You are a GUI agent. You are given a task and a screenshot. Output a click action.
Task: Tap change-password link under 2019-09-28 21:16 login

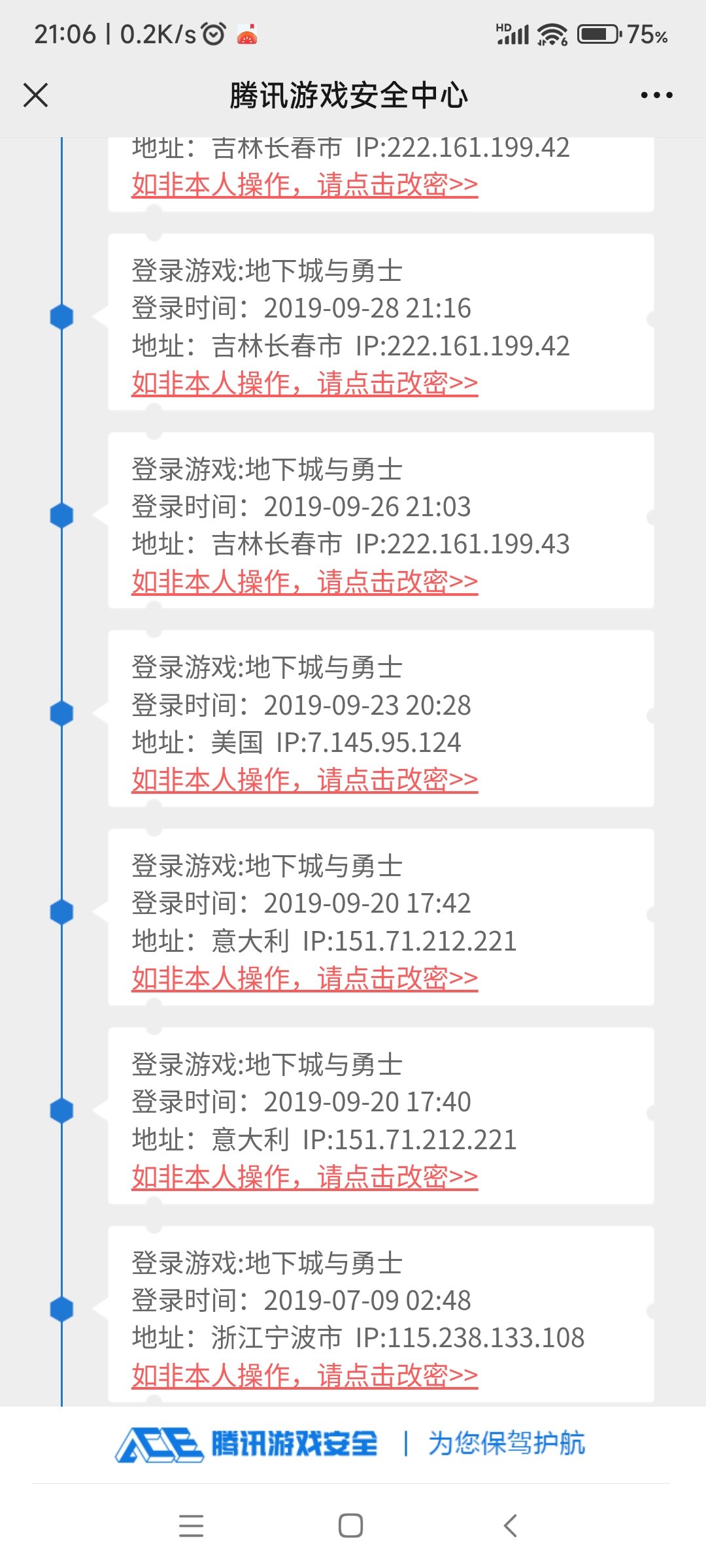pos(305,384)
